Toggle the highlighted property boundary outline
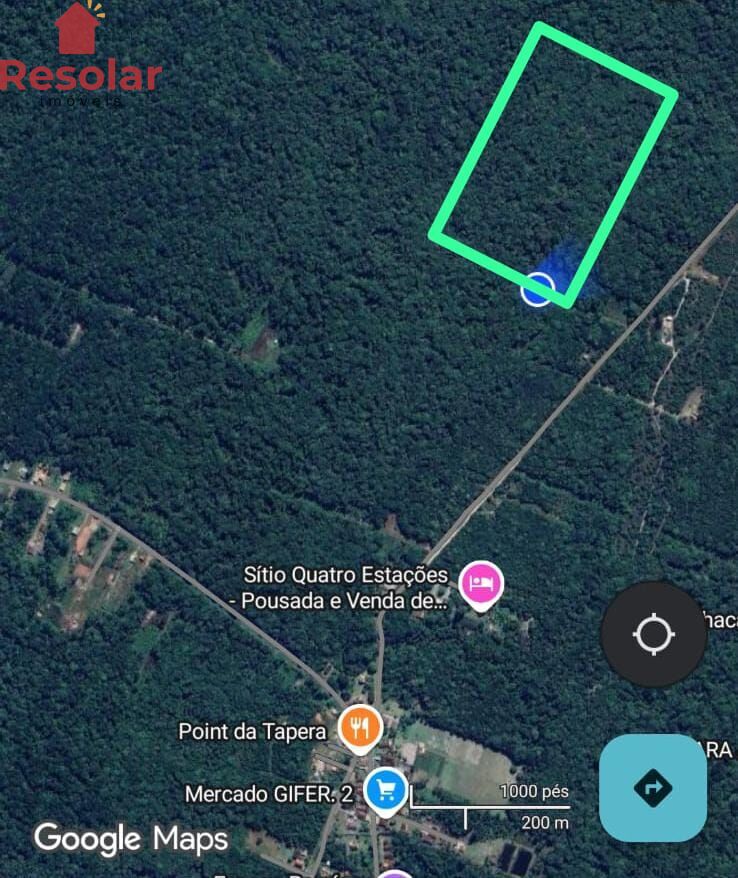The image size is (738, 878). [x=550, y=160]
